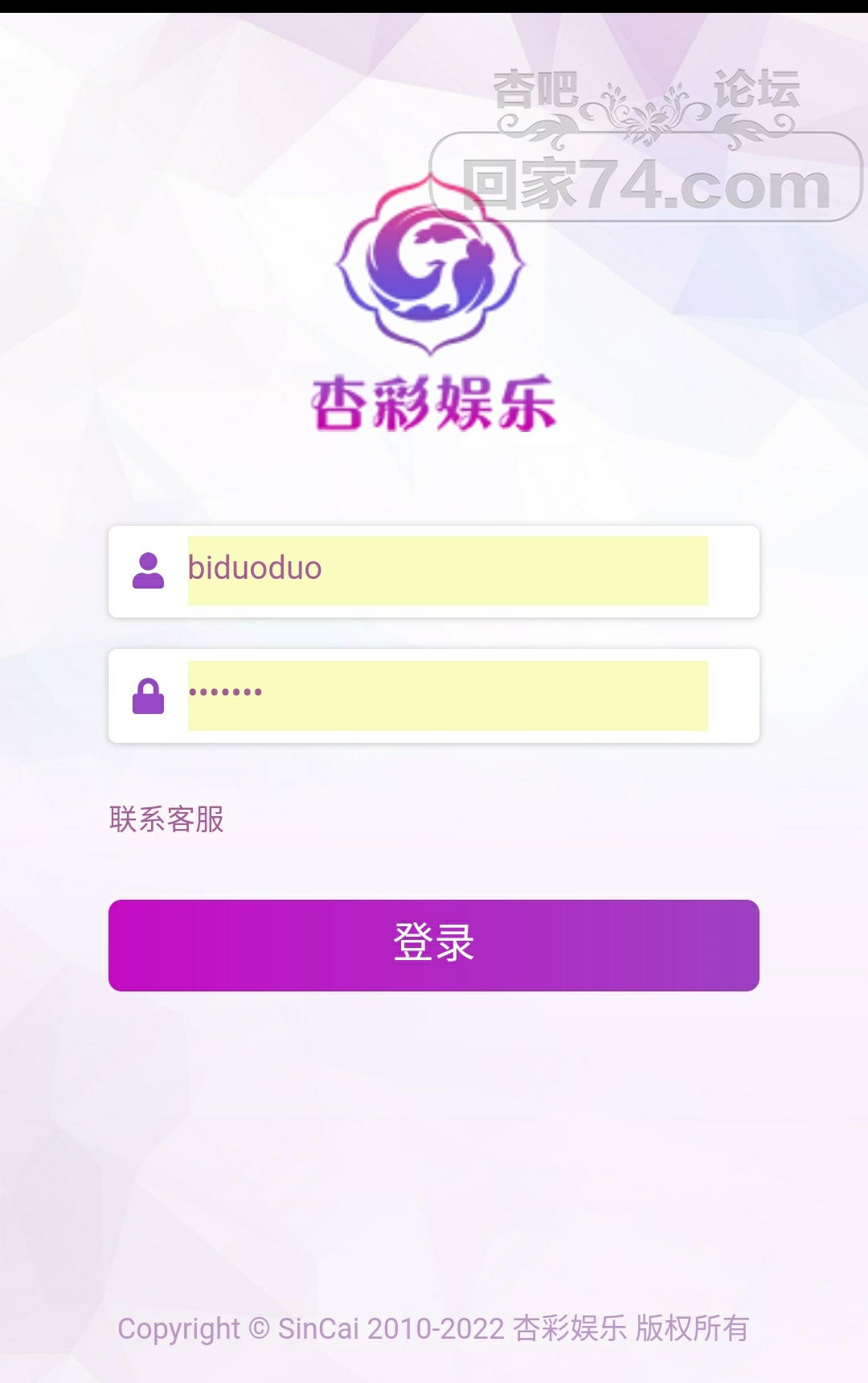Tap the username field containing biduoduo
The height and width of the screenshot is (1383, 868).
(447, 570)
